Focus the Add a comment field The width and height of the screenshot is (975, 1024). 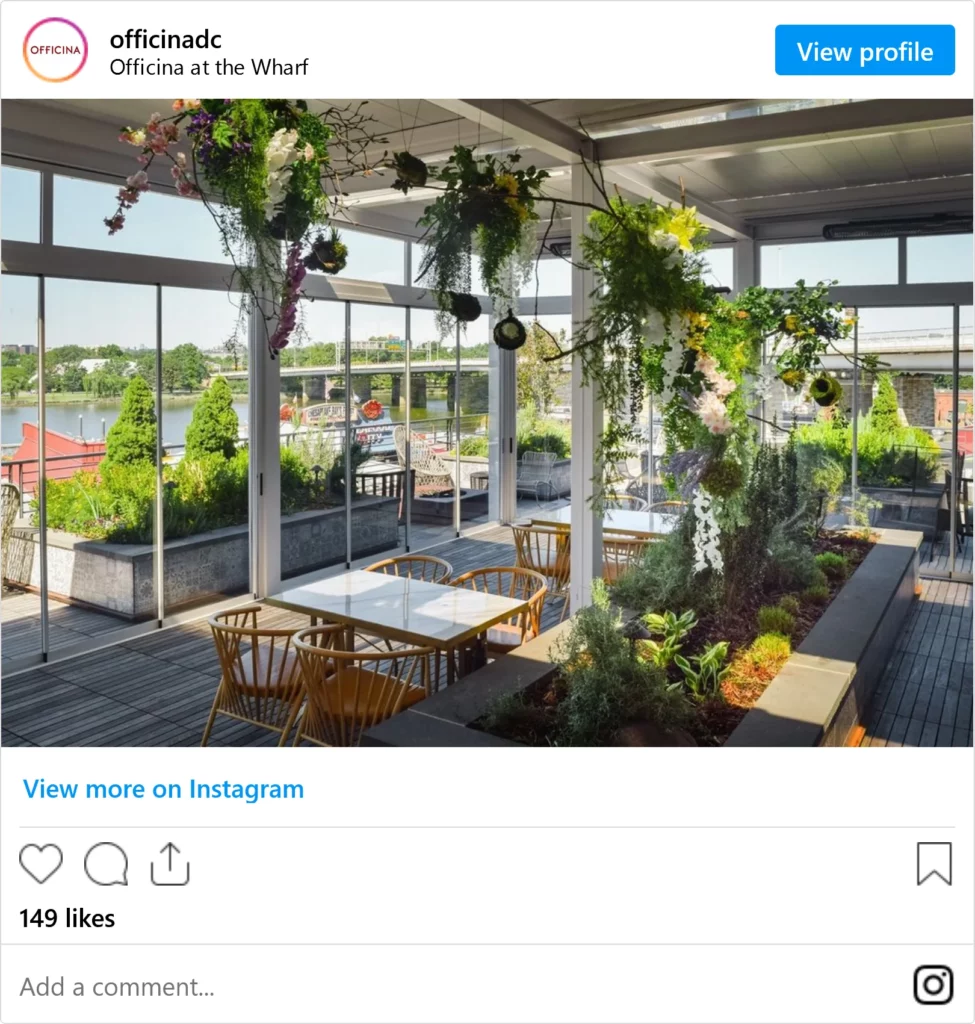point(400,987)
